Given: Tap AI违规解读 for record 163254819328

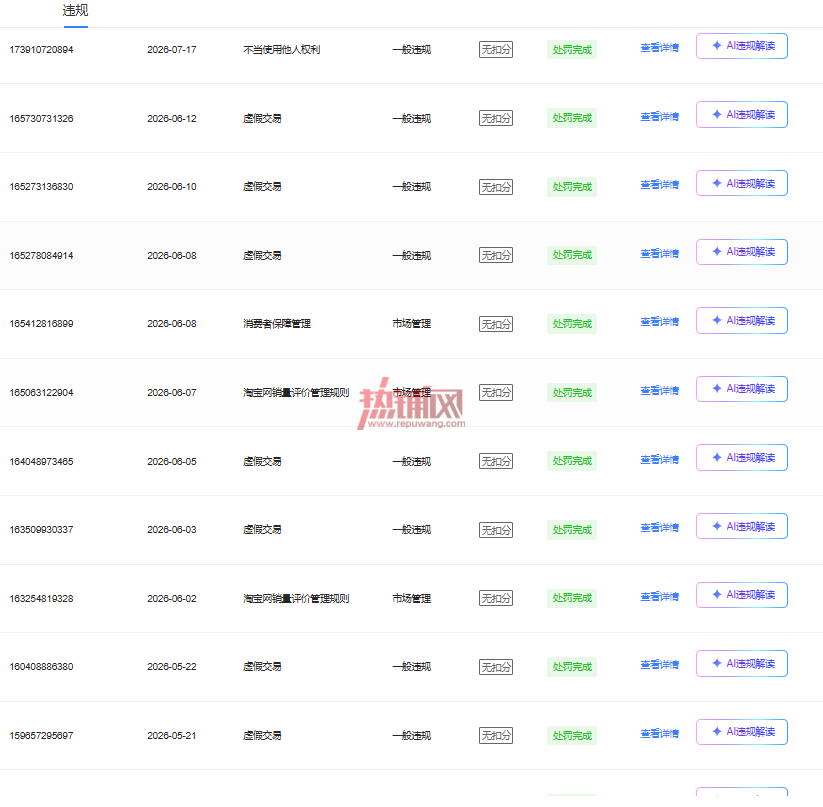Looking at the screenshot, I should click(x=742, y=595).
